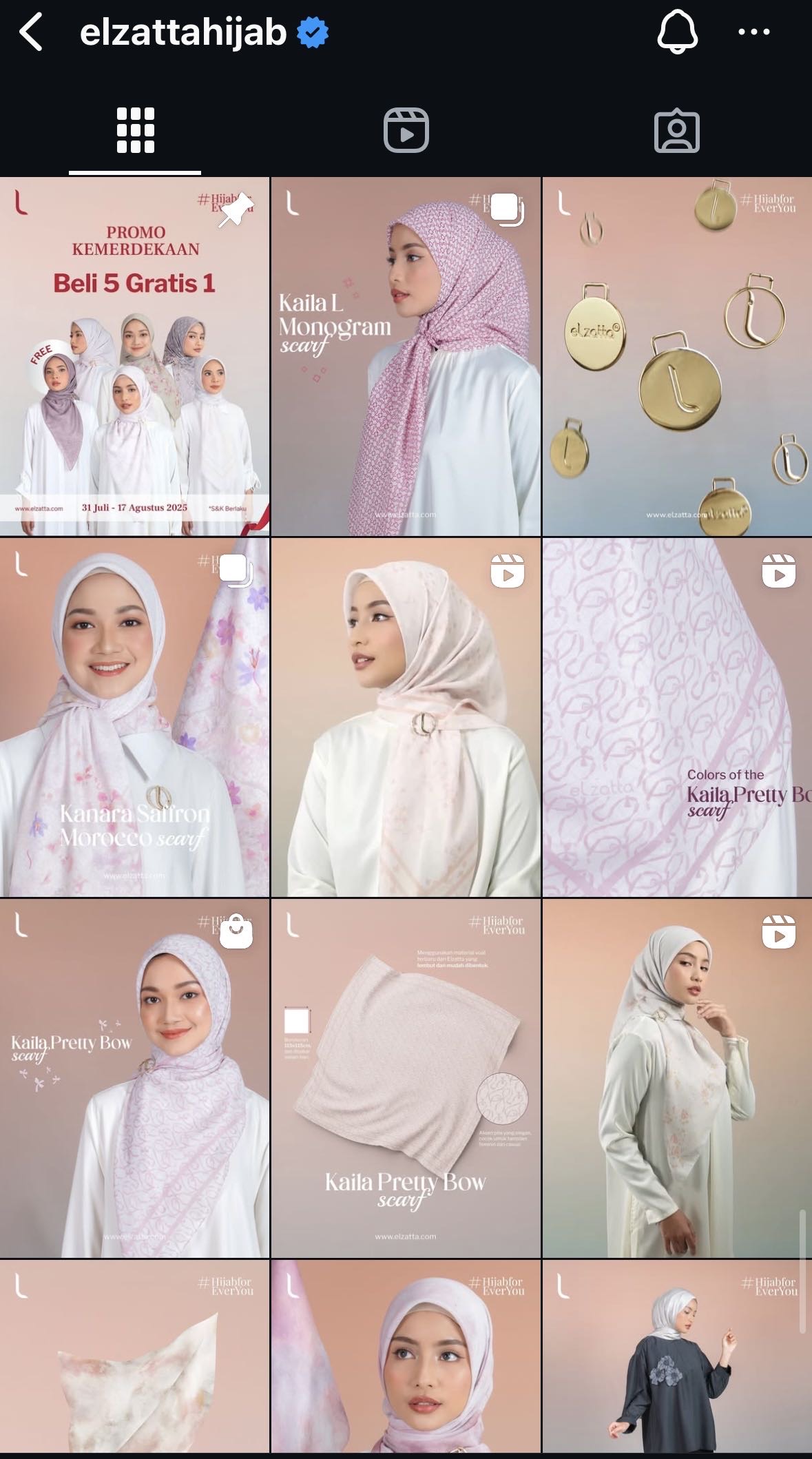Switch to the posts grid tab

click(x=135, y=130)
